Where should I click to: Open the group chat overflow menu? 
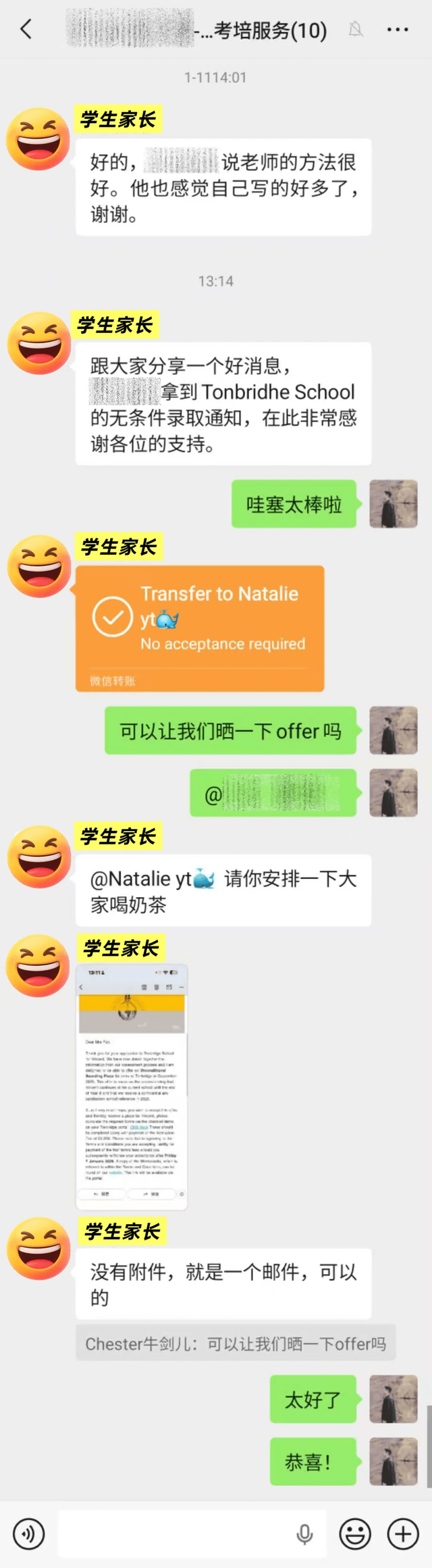coord(397,29)
